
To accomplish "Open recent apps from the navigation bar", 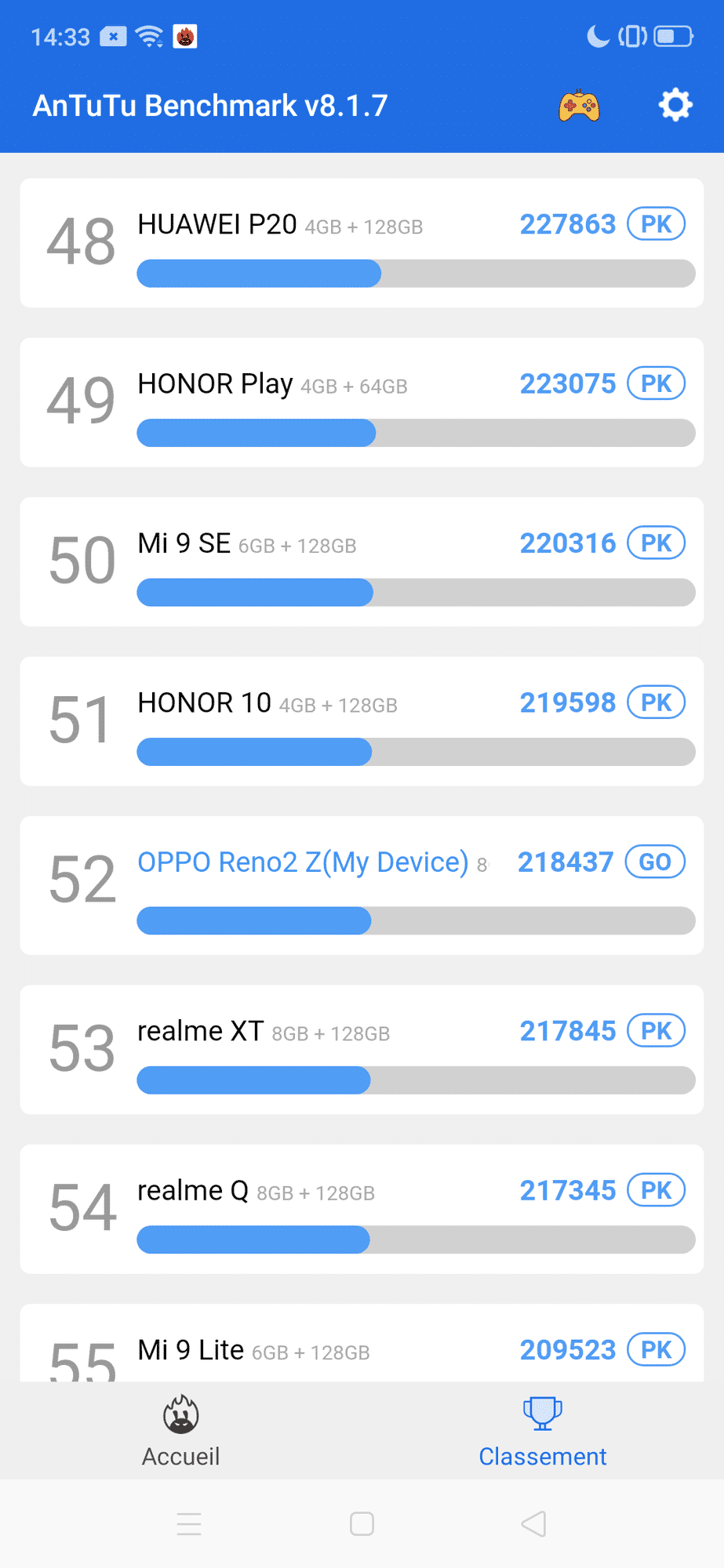I will tap(189, 1524).
